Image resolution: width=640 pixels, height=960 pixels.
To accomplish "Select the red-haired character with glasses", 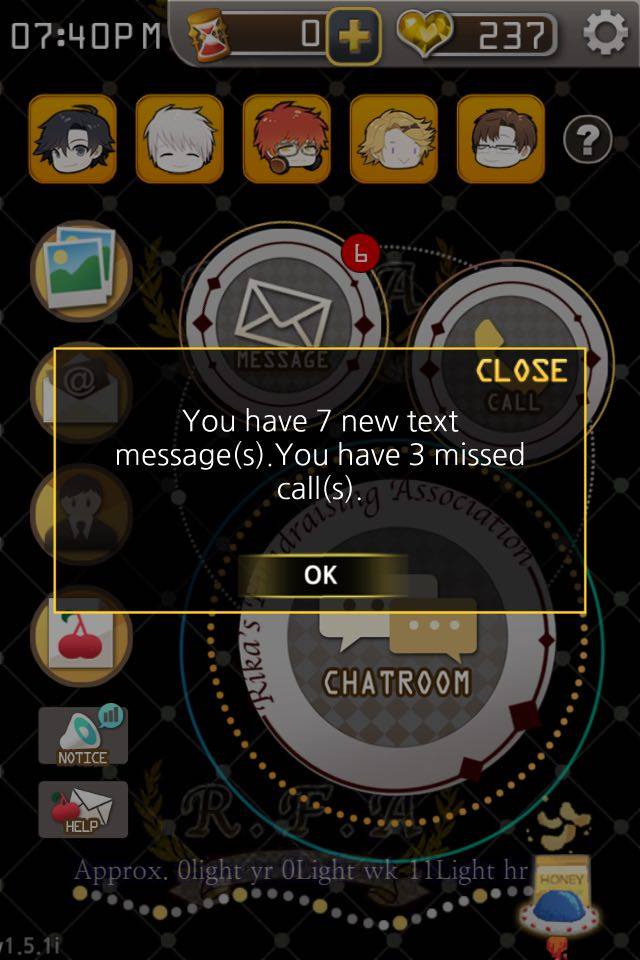I will click(286, 139).
